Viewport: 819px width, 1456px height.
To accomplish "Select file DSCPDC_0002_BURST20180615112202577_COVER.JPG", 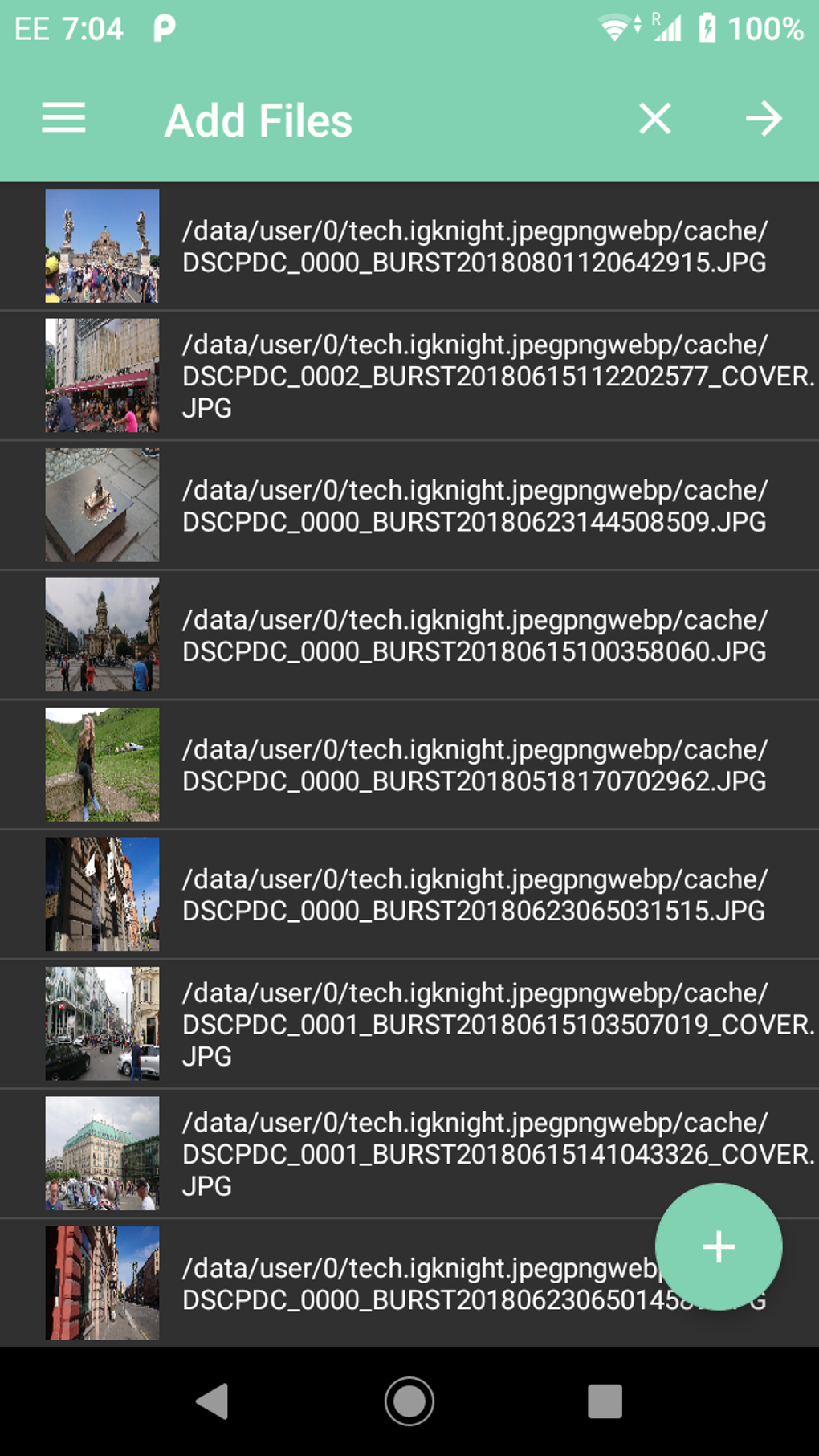I will 474,375.
